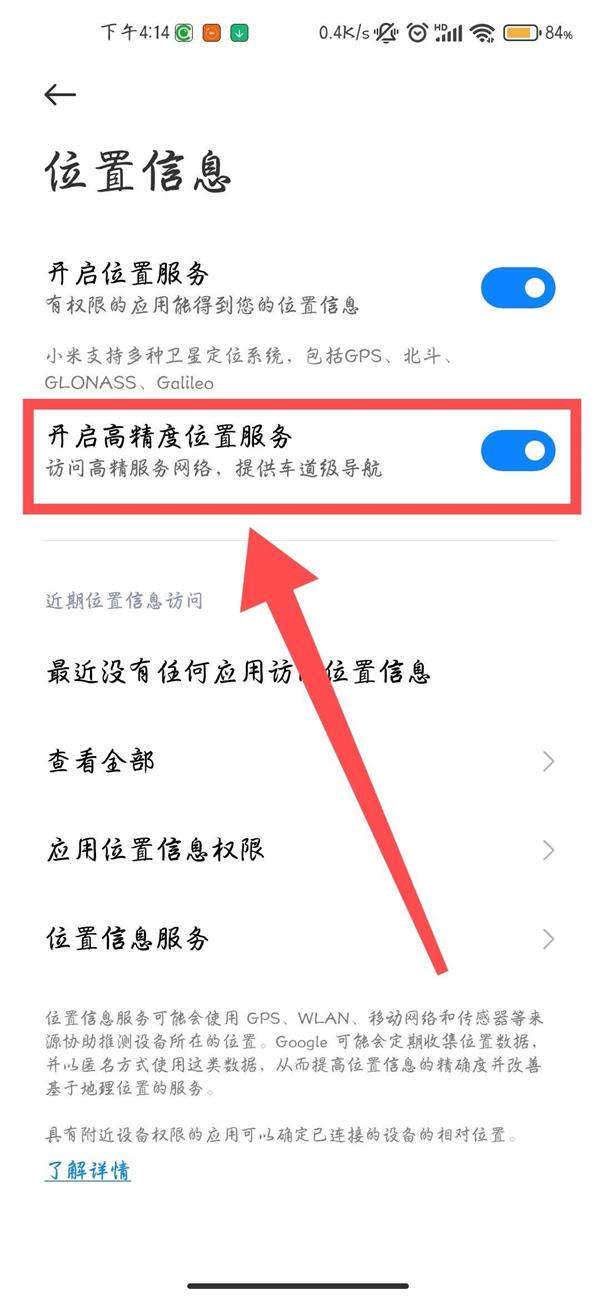Open 应用位置信息权限 settings
This screenshot has height=1300, width=600.
[300, 851]
